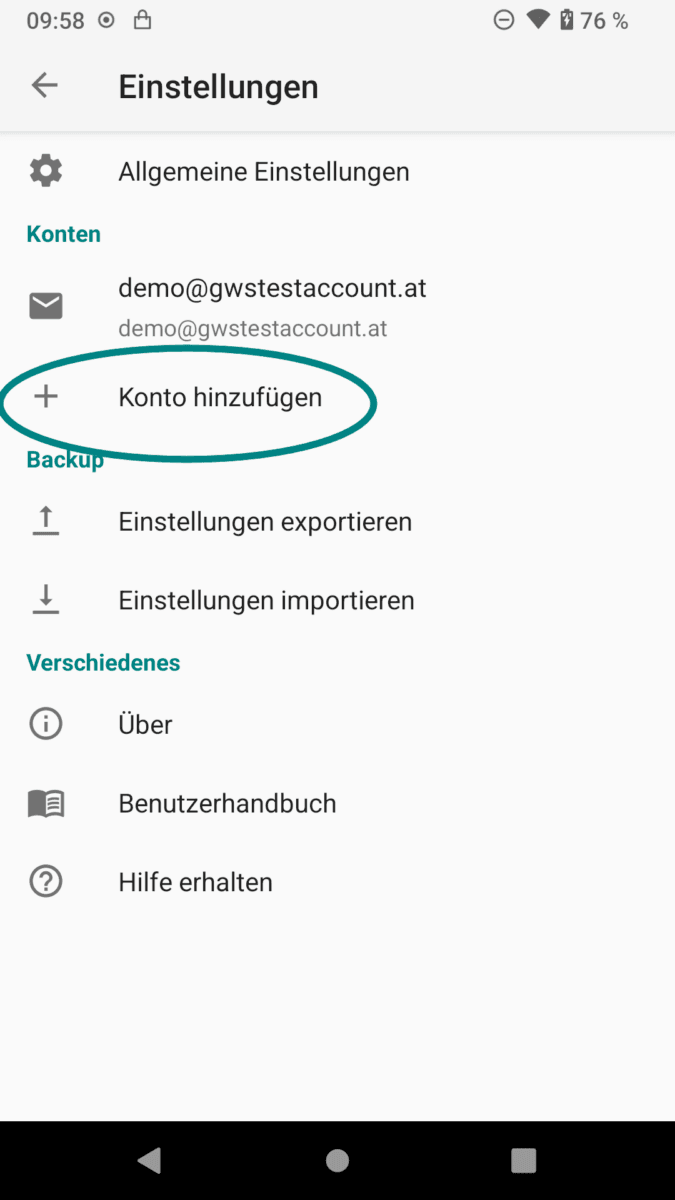The width and height of the screenshot is (675, 1200).
Task: Open recent apps from the navigation bar
Action: [x=523, y=1160]
